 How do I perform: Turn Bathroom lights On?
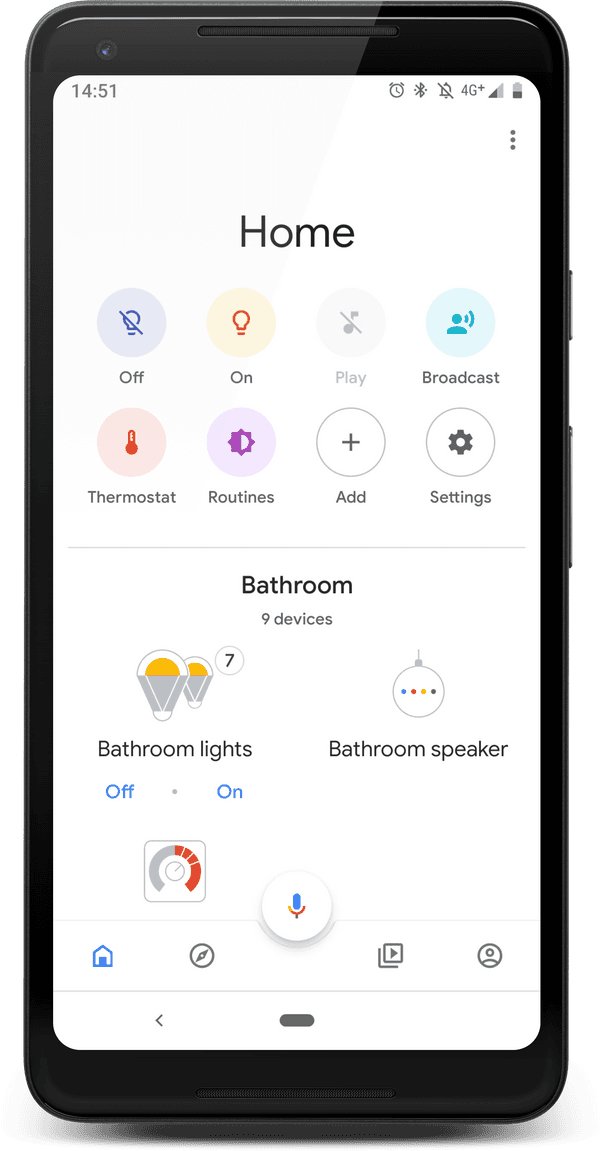pyautogui.click(x=230, y=791)
